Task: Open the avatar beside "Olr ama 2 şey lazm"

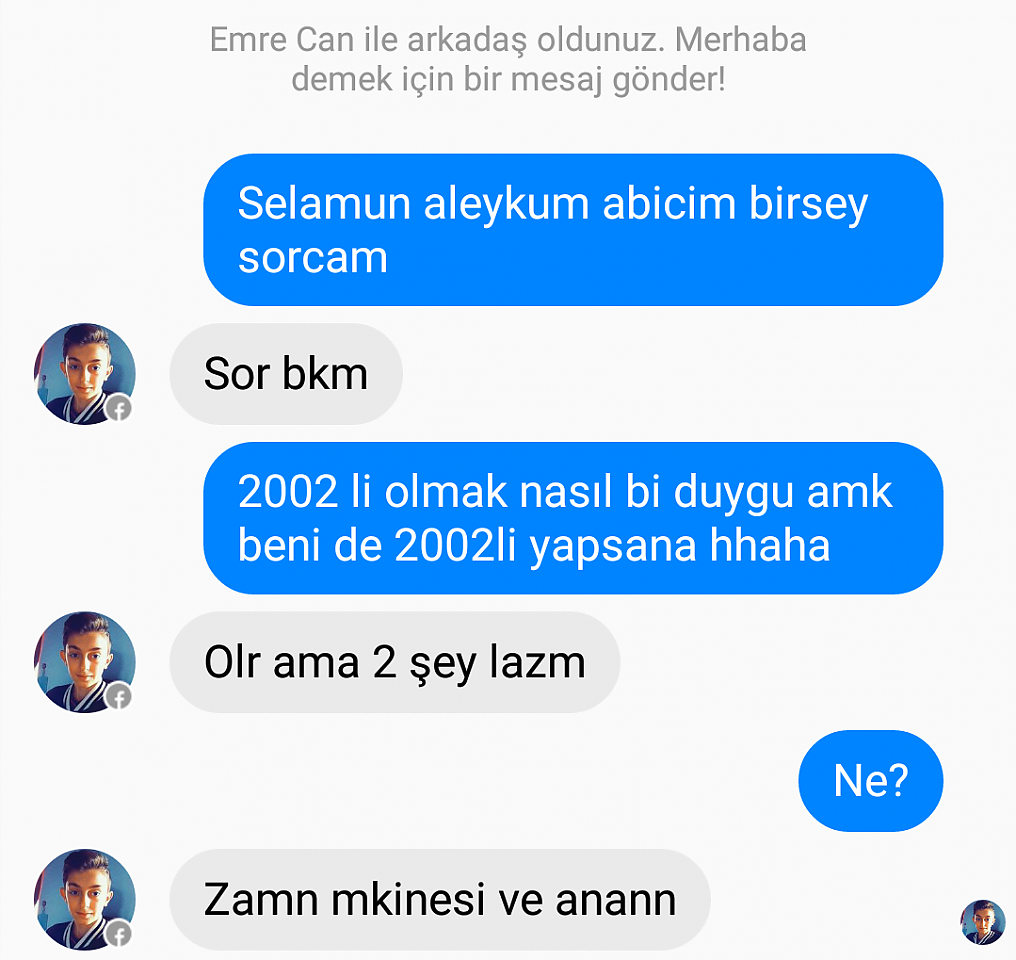Action: click(x=85, y=662)
